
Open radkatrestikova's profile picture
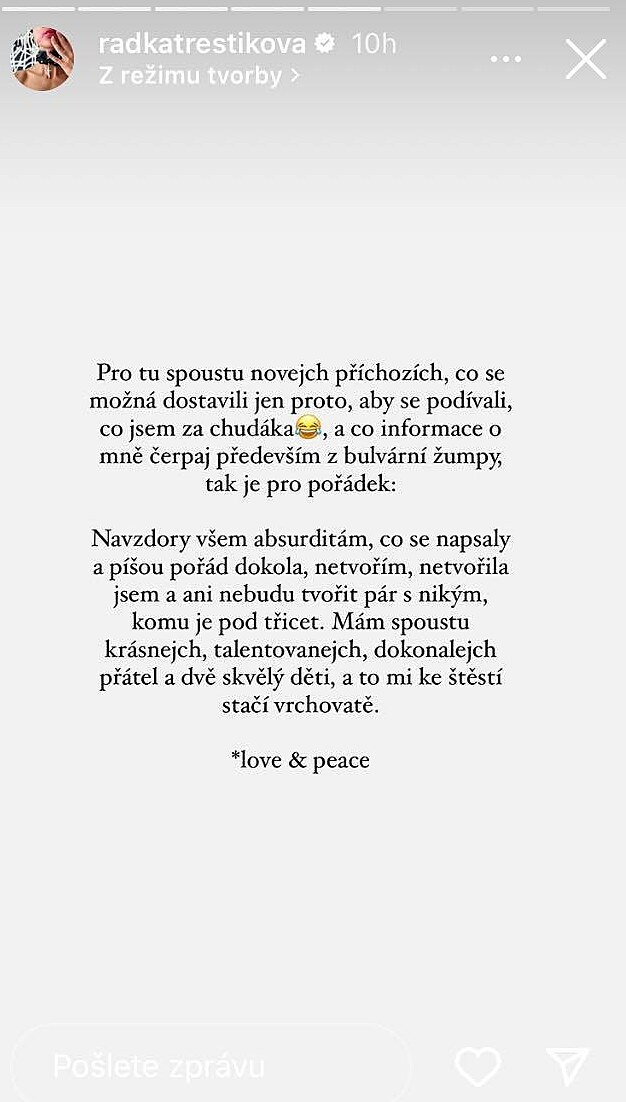(x=42, y=59)
